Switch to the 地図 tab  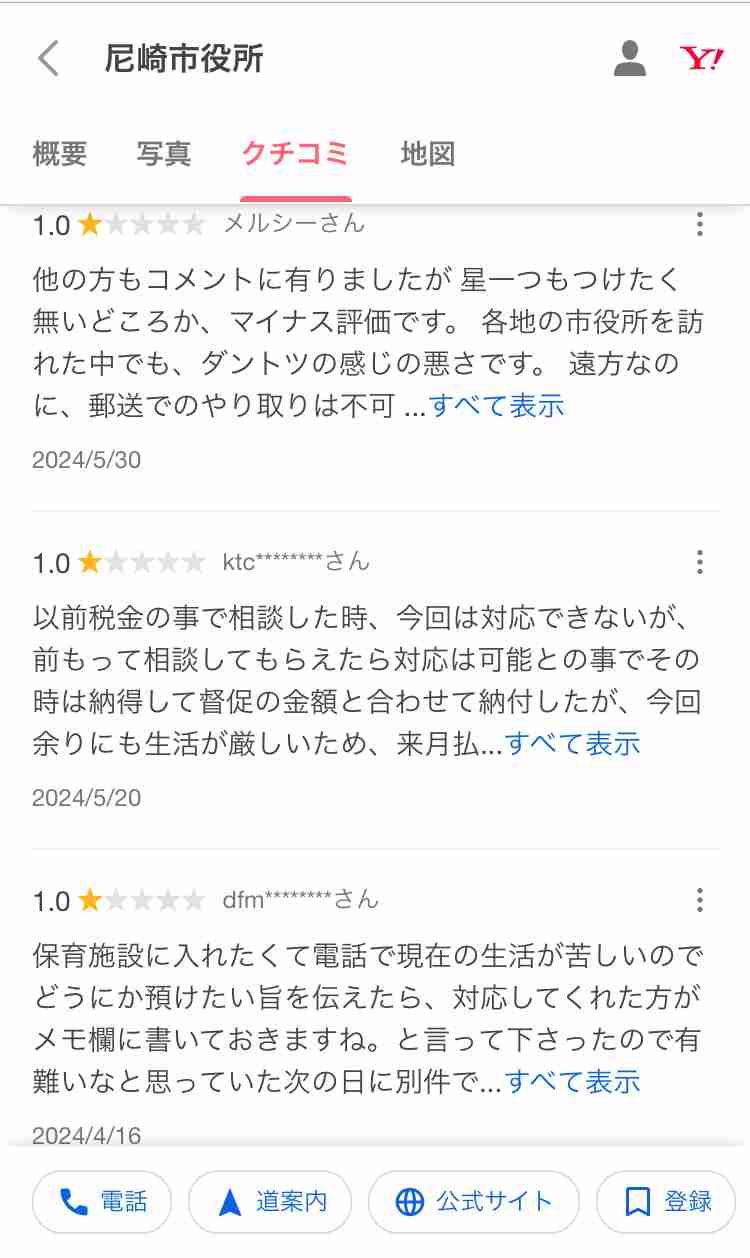(428, 154)
